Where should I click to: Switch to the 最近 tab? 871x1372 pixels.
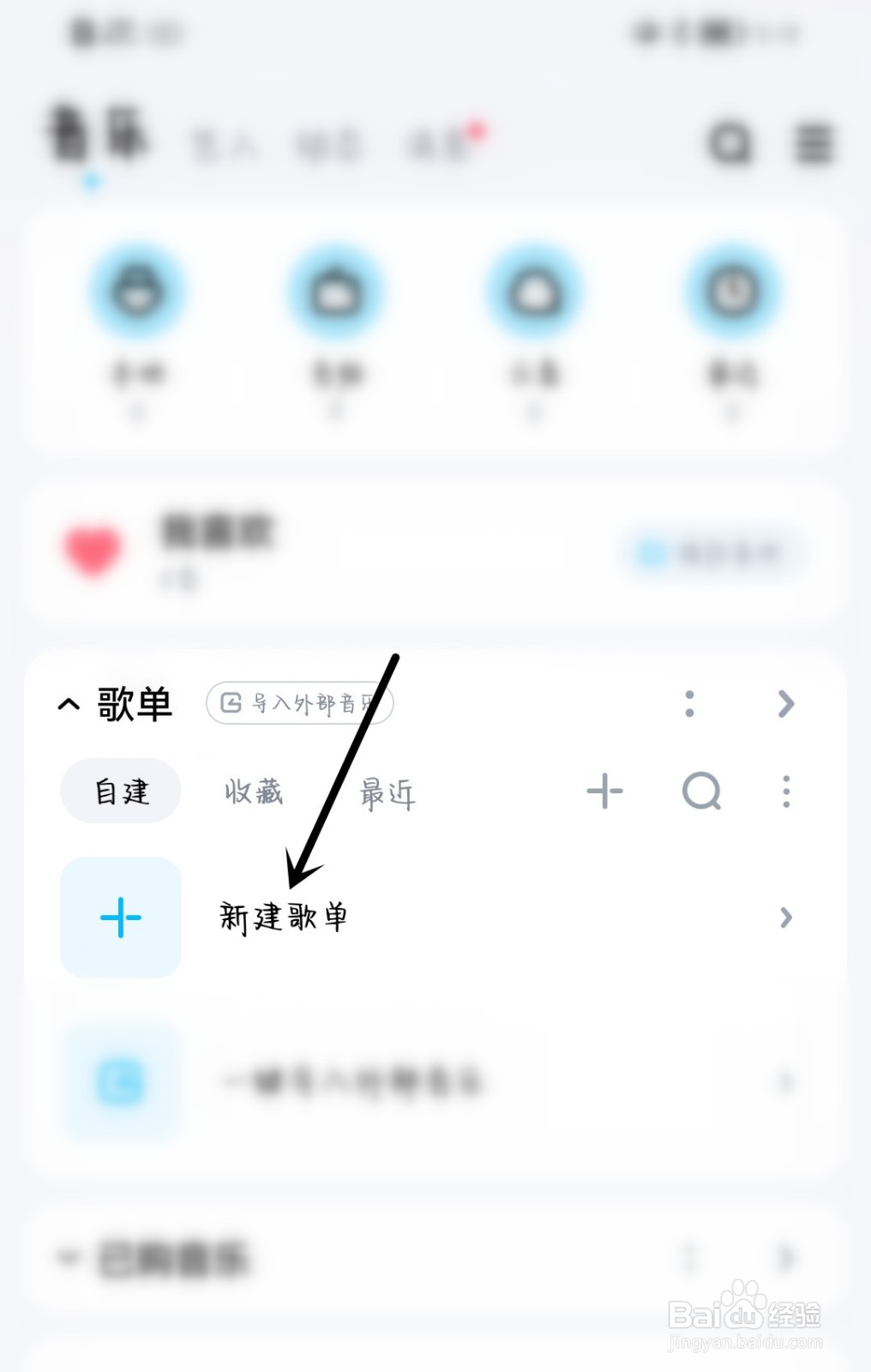387,791
